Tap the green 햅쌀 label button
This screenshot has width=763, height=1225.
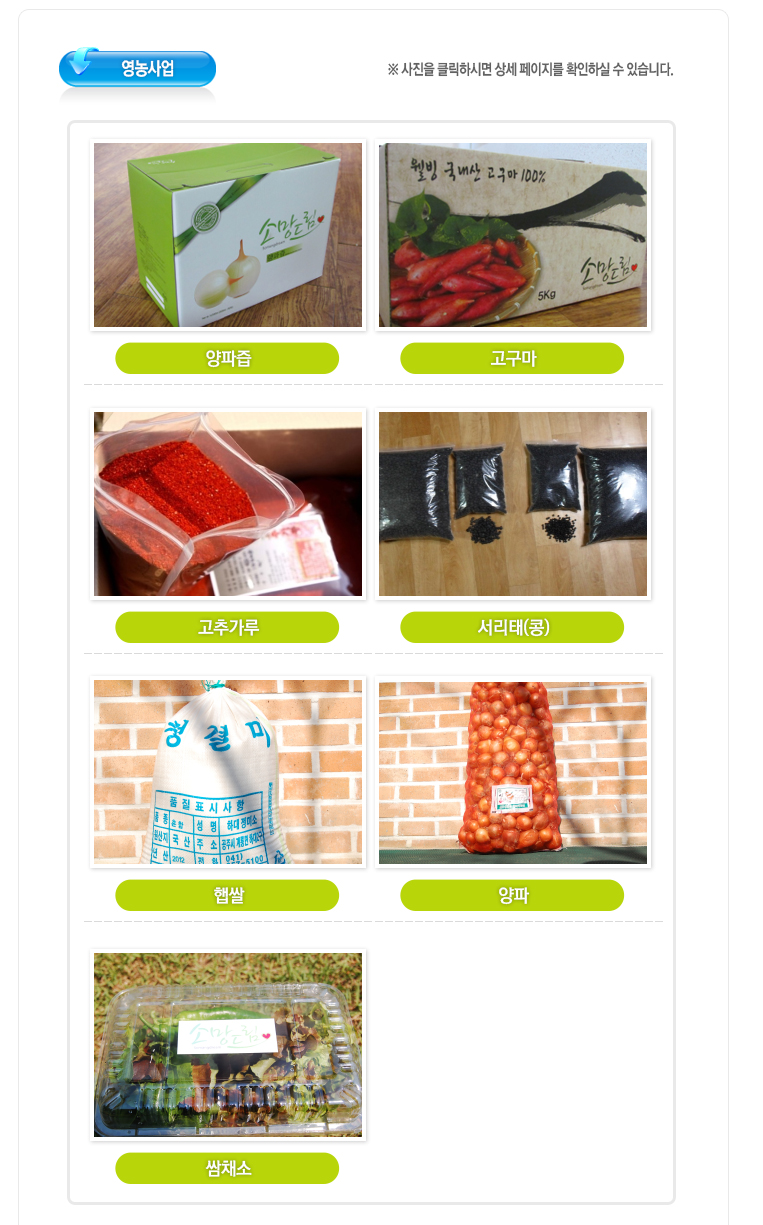[227, 895]
